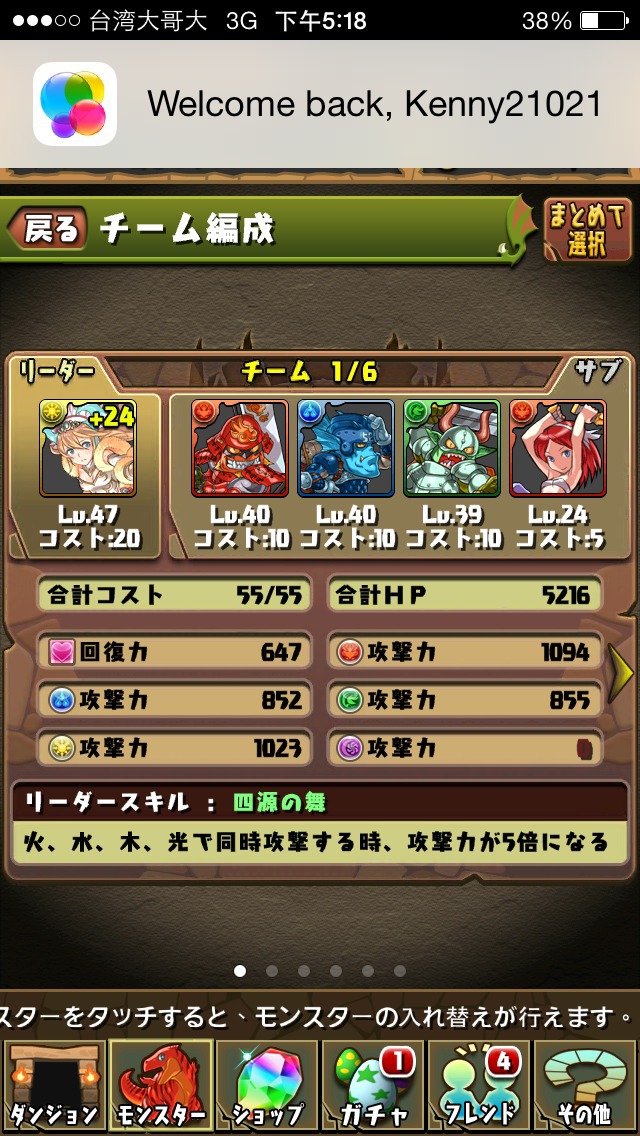This screenshot has height=1136, width=640.
Task: Select the leader monster Lv.47
Action: pos(88,448)
